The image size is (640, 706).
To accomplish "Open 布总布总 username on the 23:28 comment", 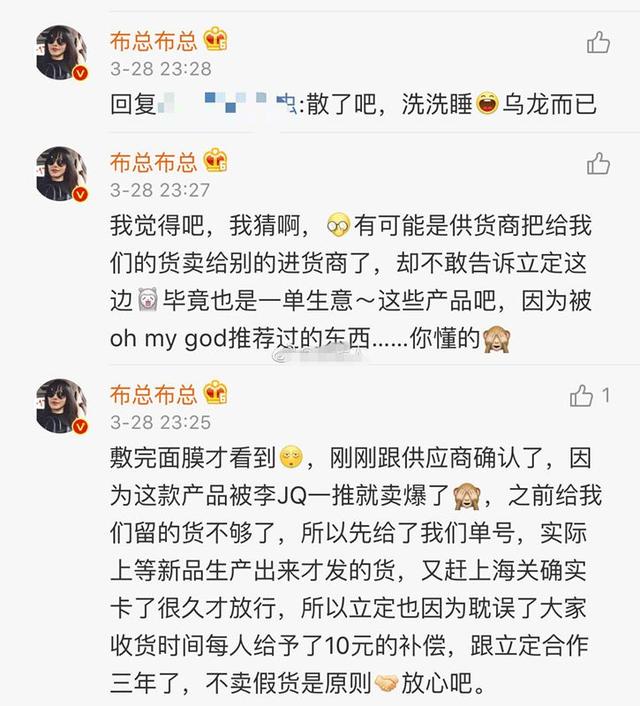I will (153, 40).
